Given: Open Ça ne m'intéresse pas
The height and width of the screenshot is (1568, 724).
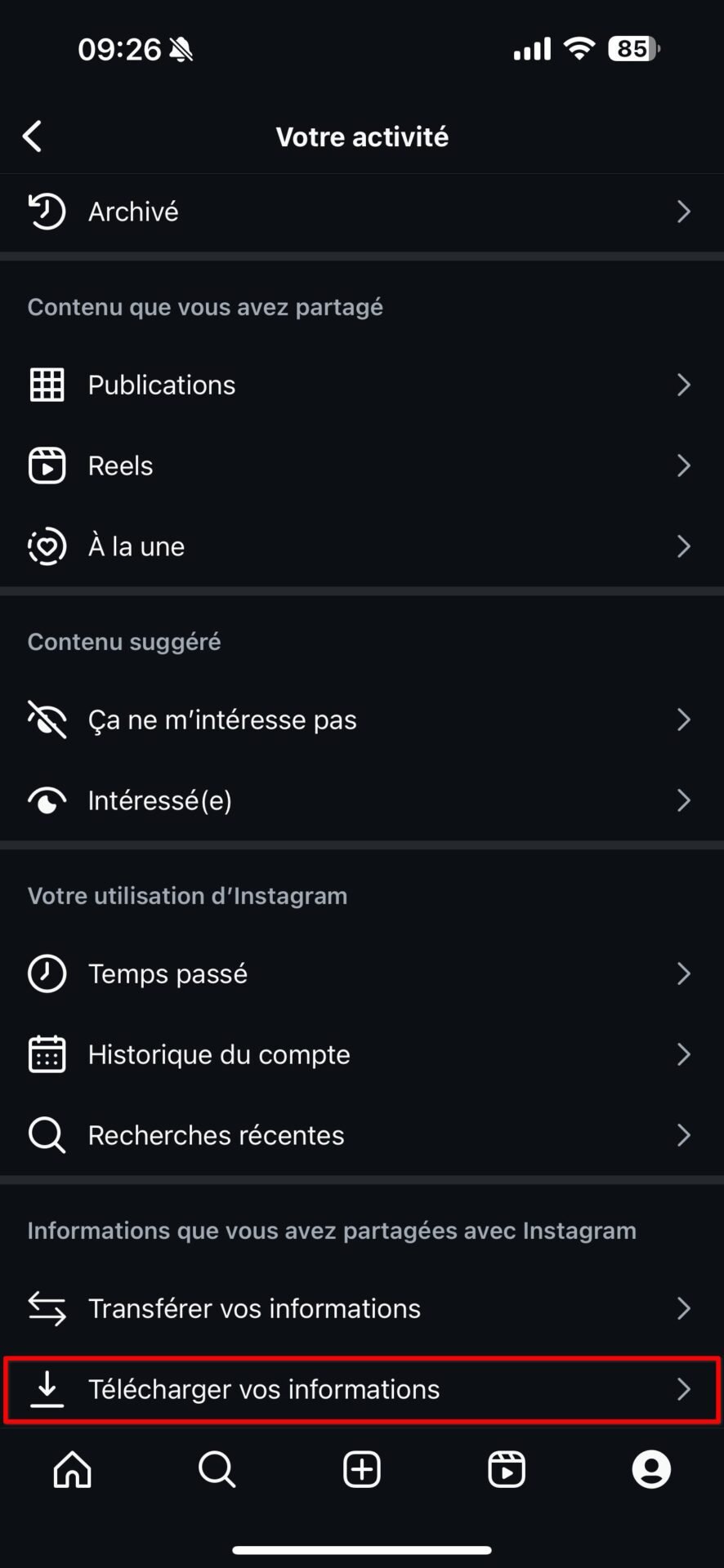Looking at the screenshot, I should 362,719.
